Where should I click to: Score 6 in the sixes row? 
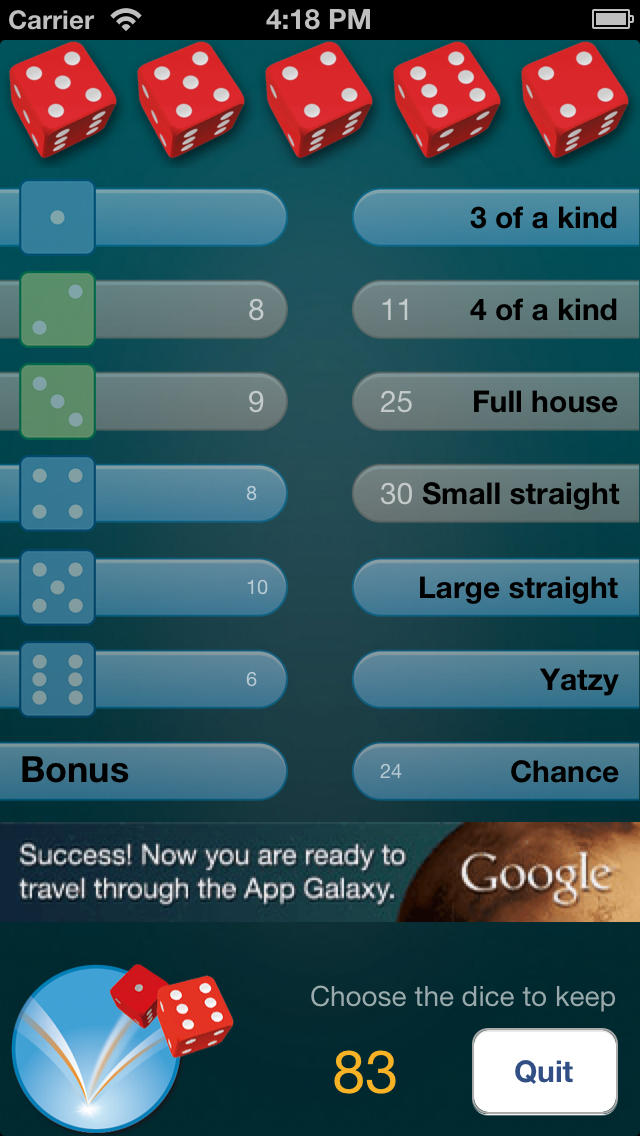144,679
